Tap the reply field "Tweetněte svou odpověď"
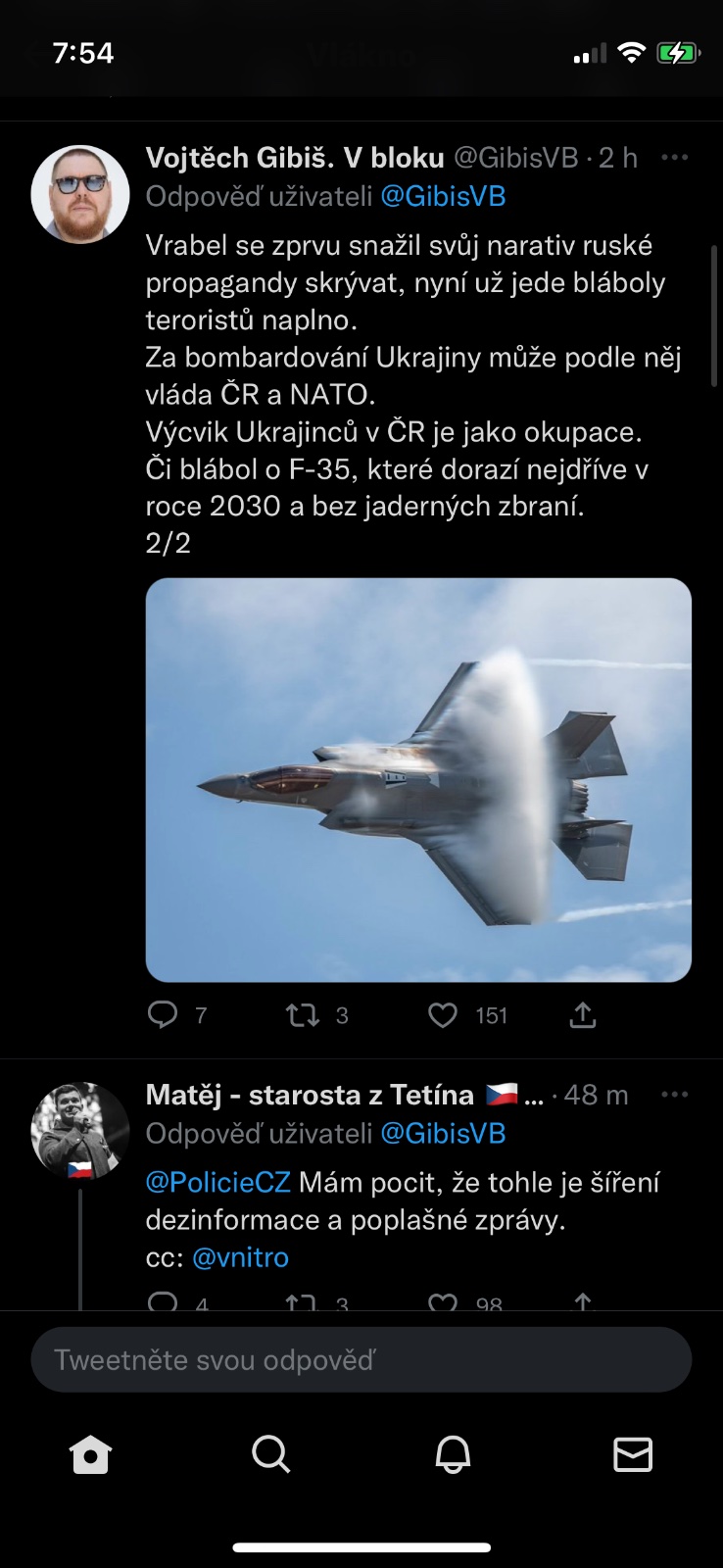Screen dimensions: 723x1568 pyautogui.click(x=361, y=1359)
